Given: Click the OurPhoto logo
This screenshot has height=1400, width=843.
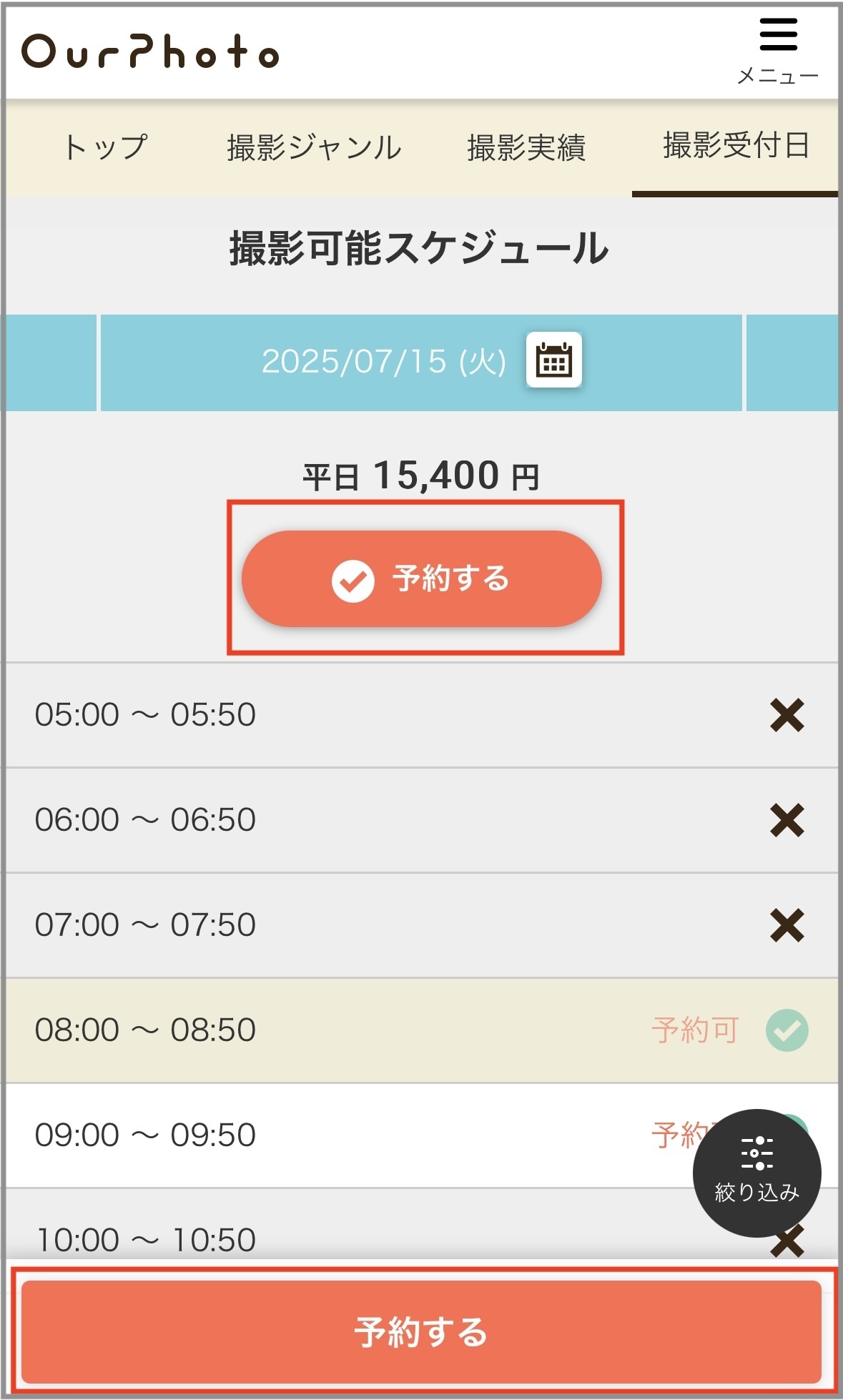Looking at the screenshot, I should [150, 51].
